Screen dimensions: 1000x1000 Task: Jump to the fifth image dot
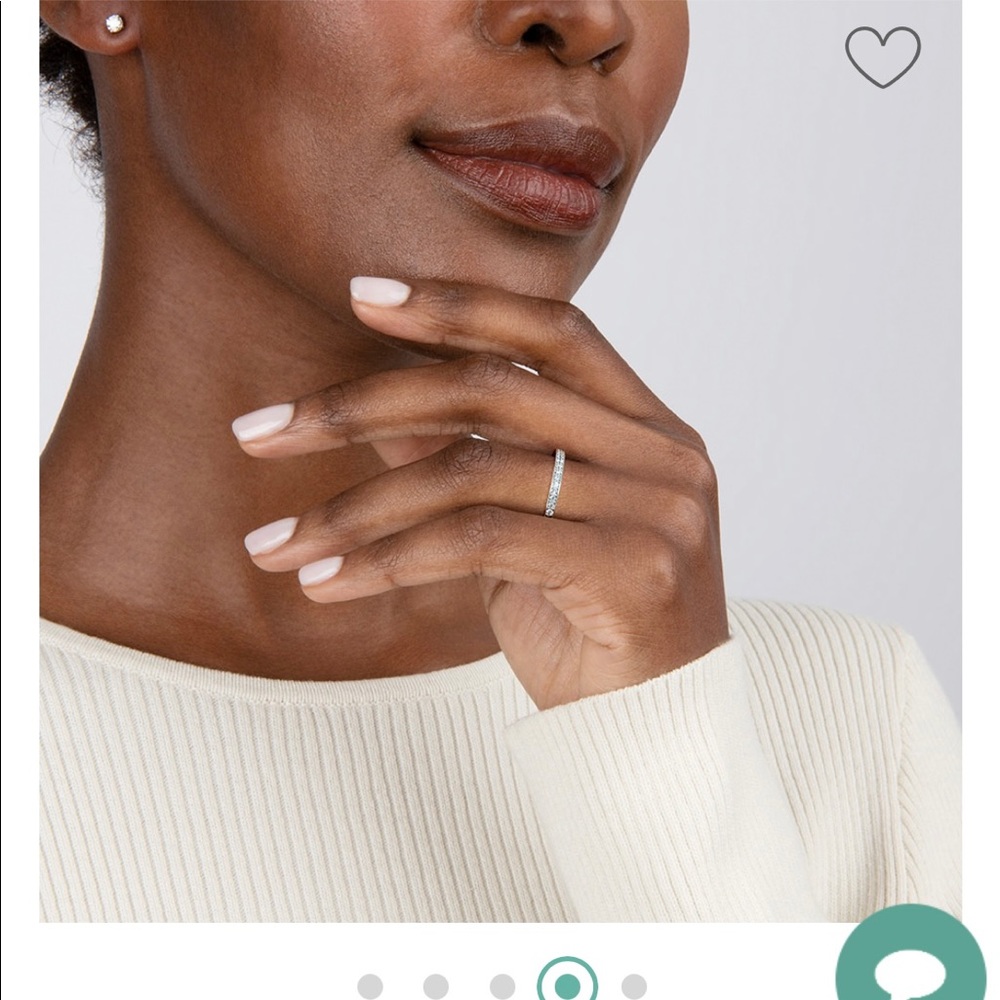pos(634,986)
